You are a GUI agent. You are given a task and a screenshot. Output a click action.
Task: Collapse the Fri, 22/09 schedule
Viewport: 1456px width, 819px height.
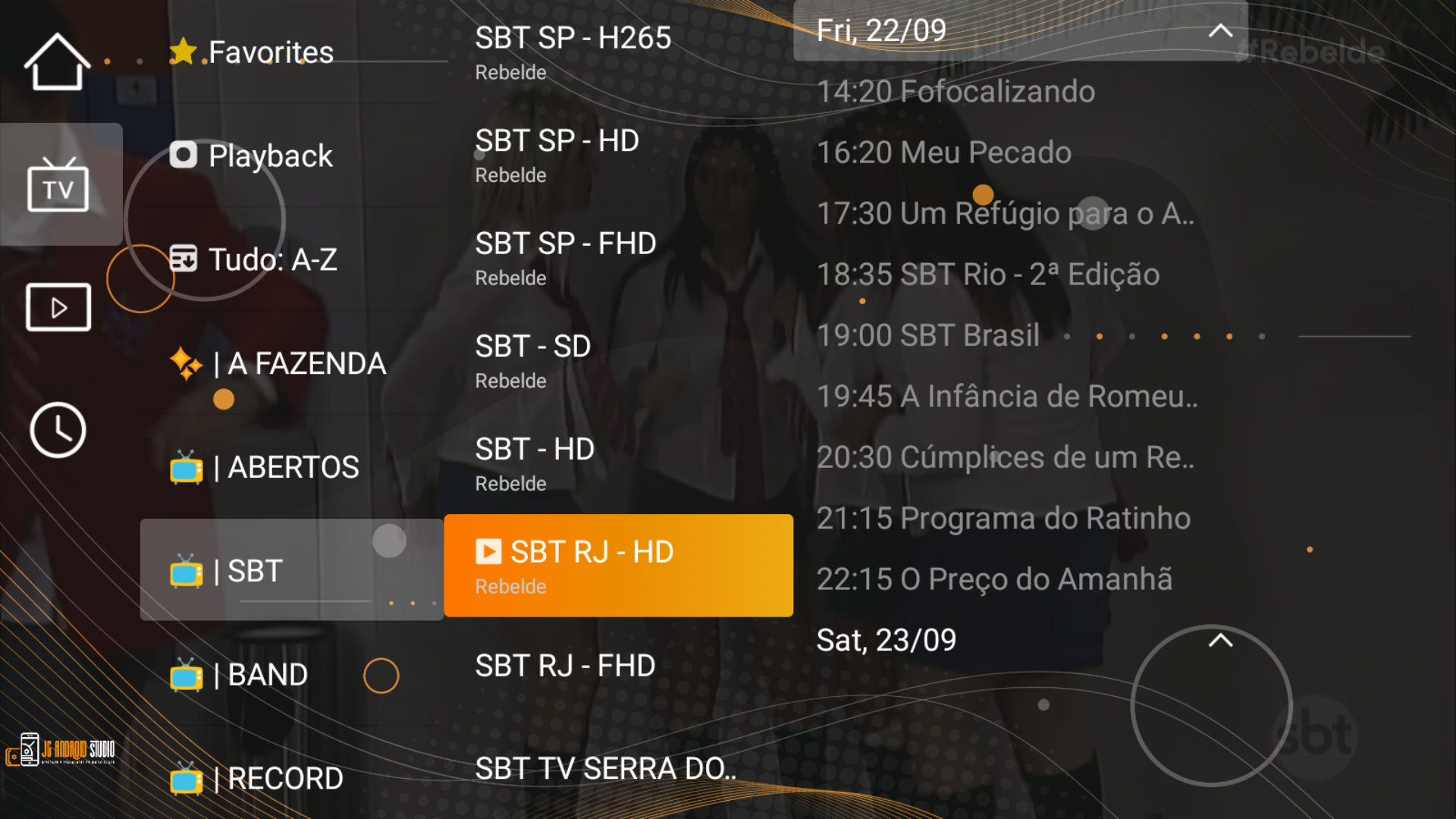coord(1220,31)
